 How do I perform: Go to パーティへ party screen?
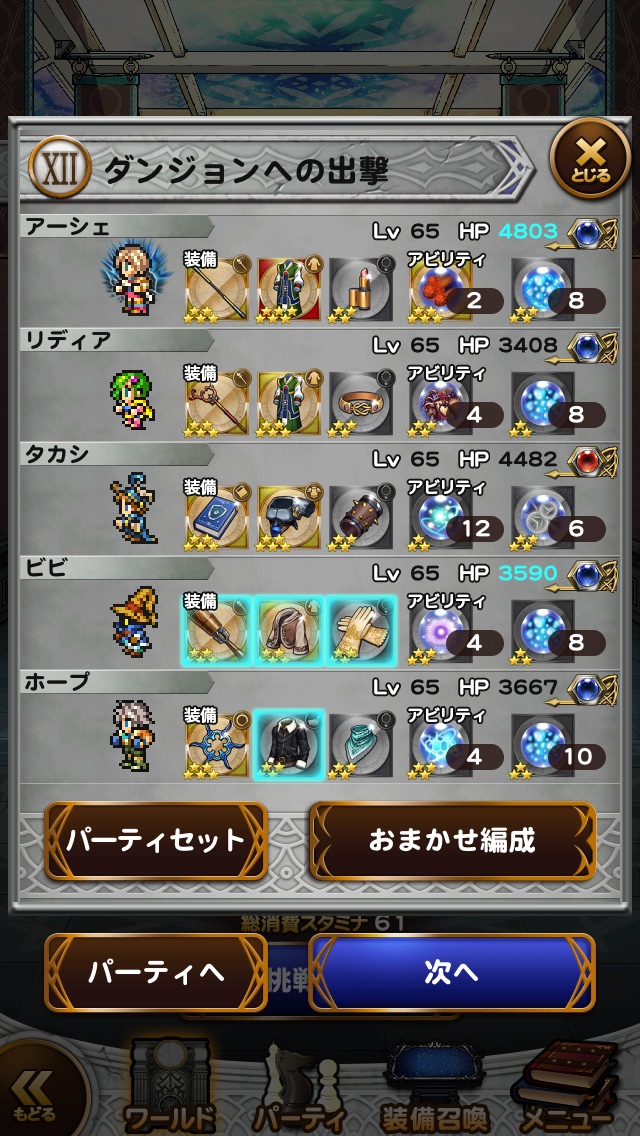(156, 972)
